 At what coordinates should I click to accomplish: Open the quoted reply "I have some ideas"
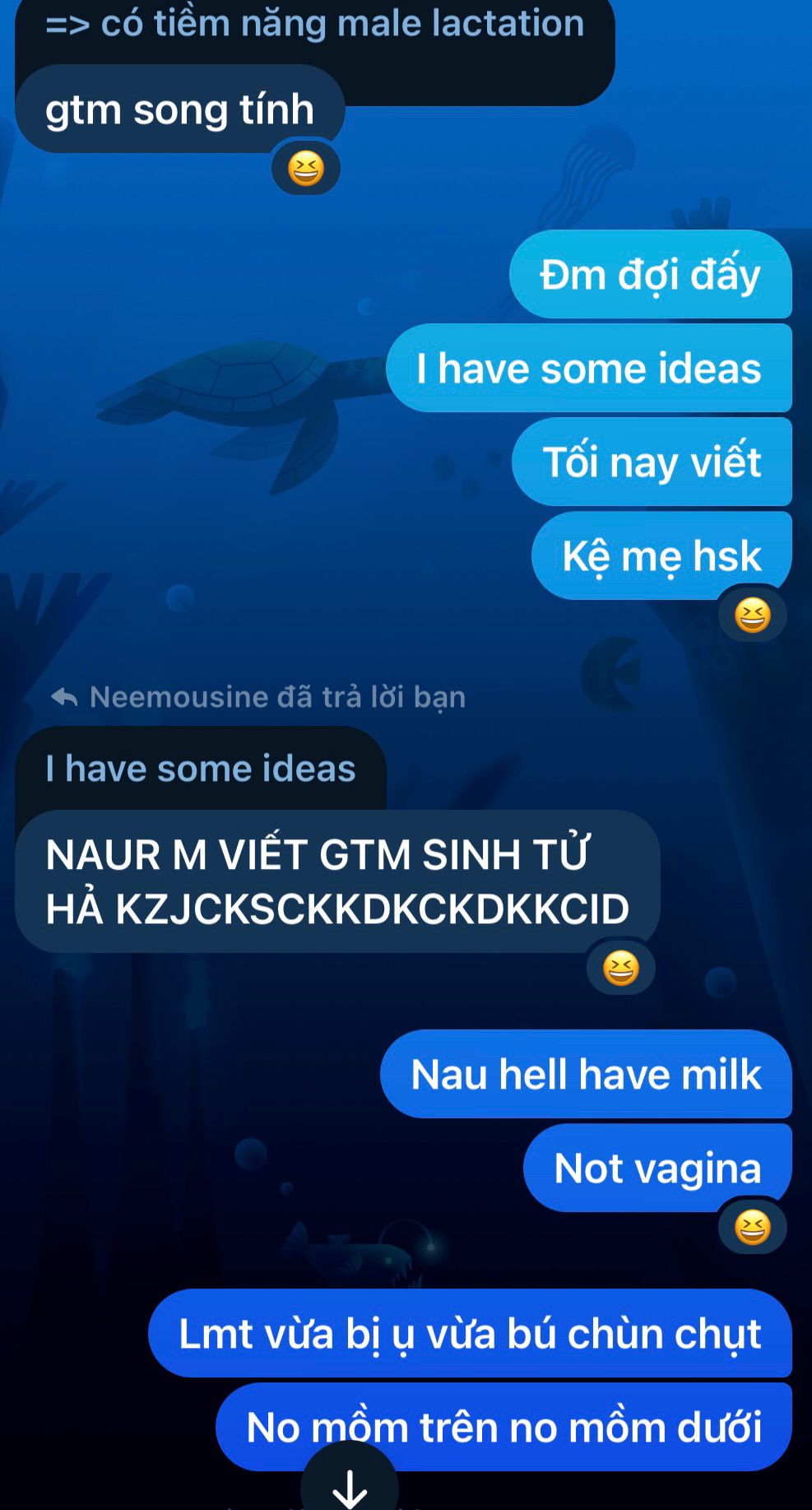click(200, 769)
